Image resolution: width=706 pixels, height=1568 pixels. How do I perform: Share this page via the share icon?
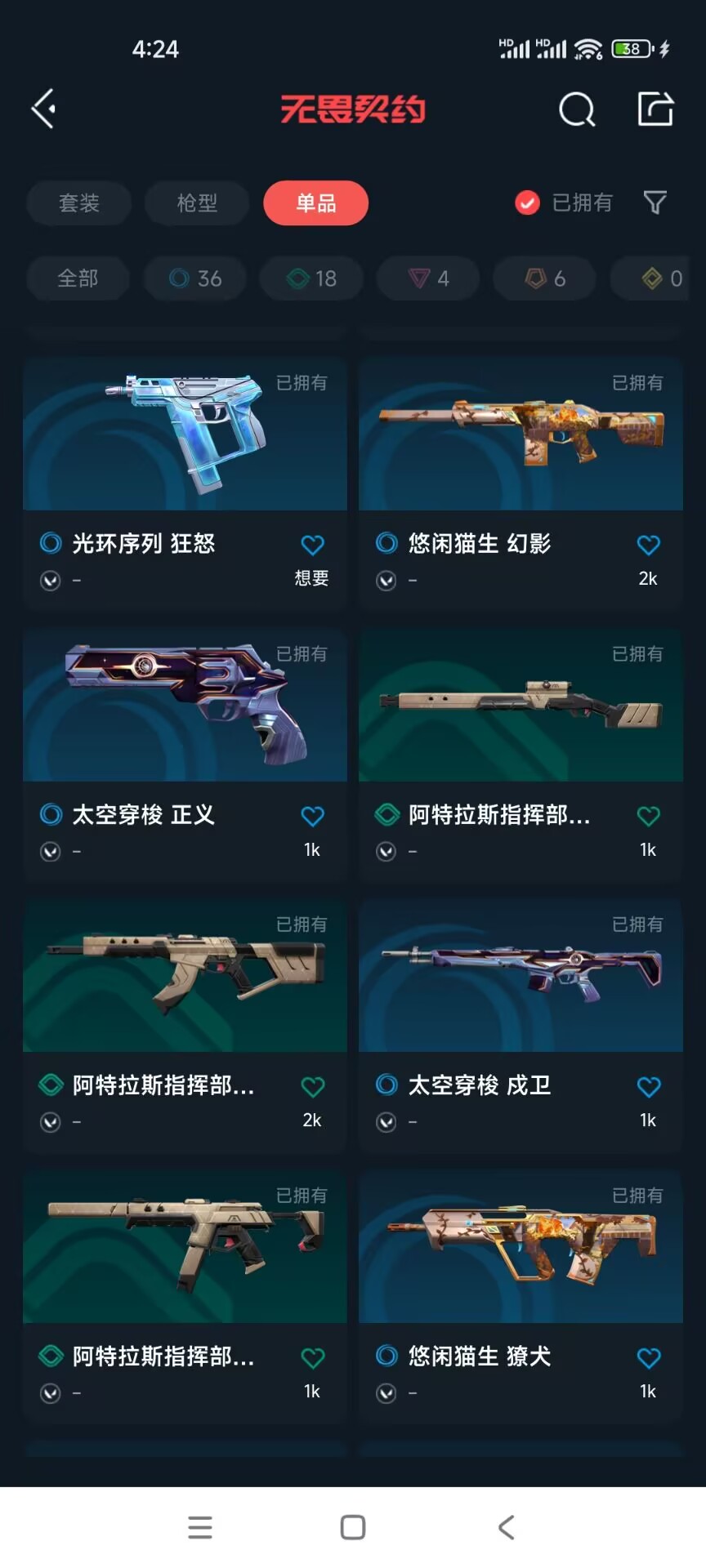tap(655, 109)
